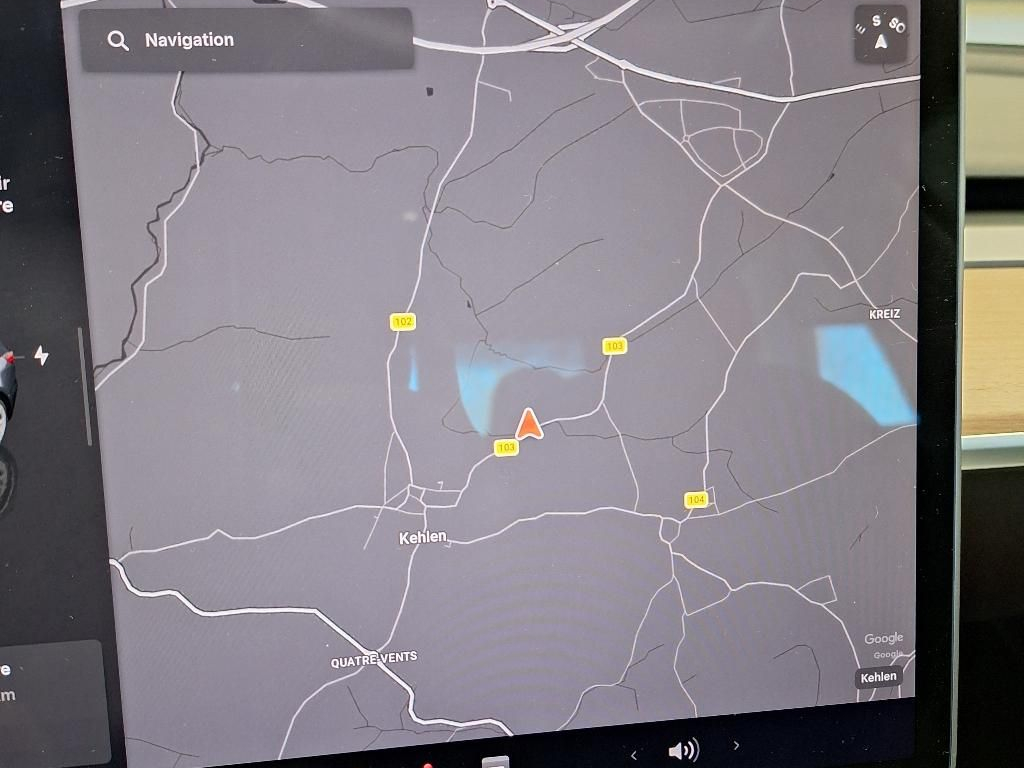Toggle the map compass orientation button
Screen dimensions: 1024x768
pyautogui.click(x=880, y=33)
